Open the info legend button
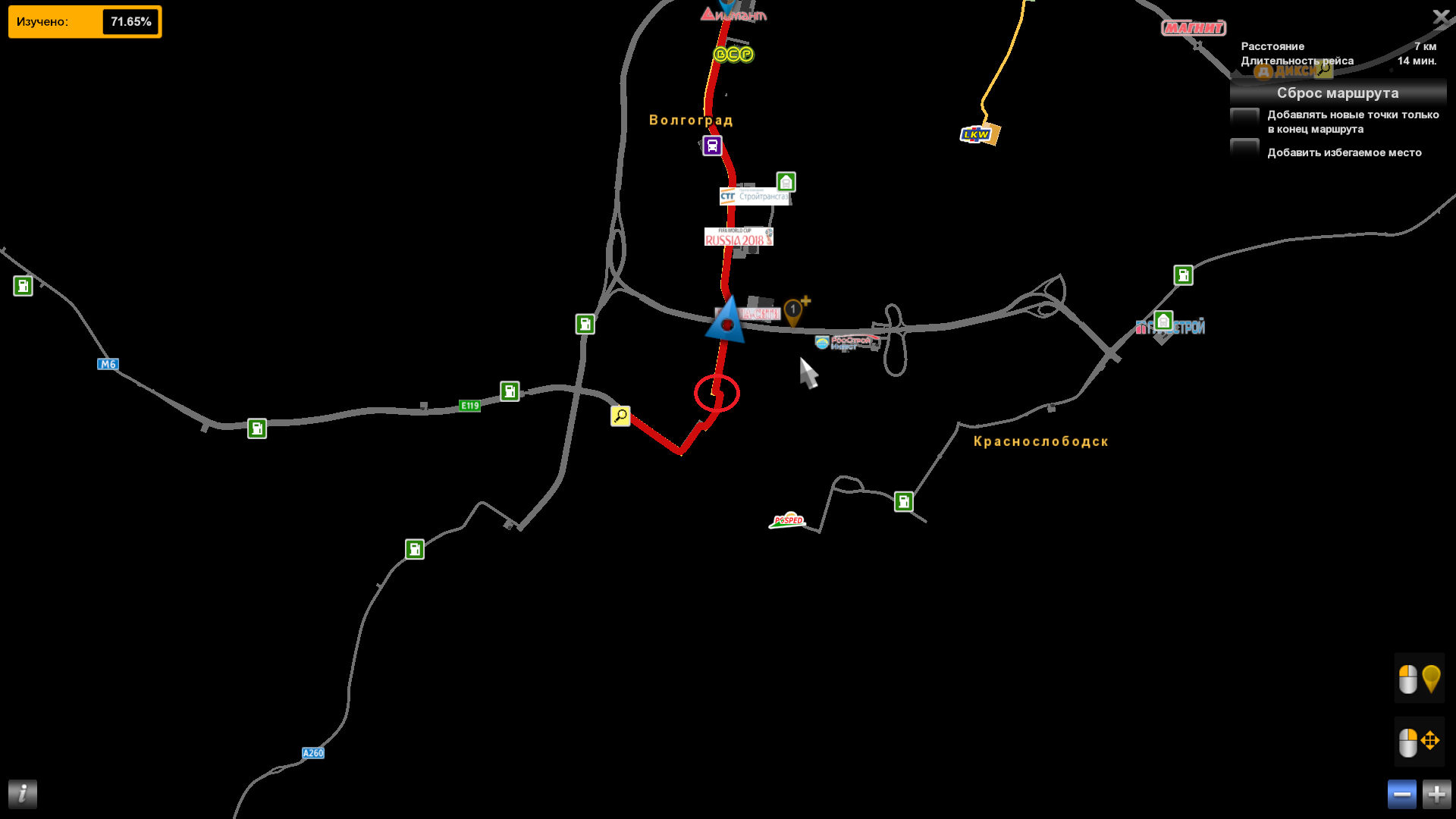The image size is (1456, 819). pyautogui.click(x=23, y=794)
